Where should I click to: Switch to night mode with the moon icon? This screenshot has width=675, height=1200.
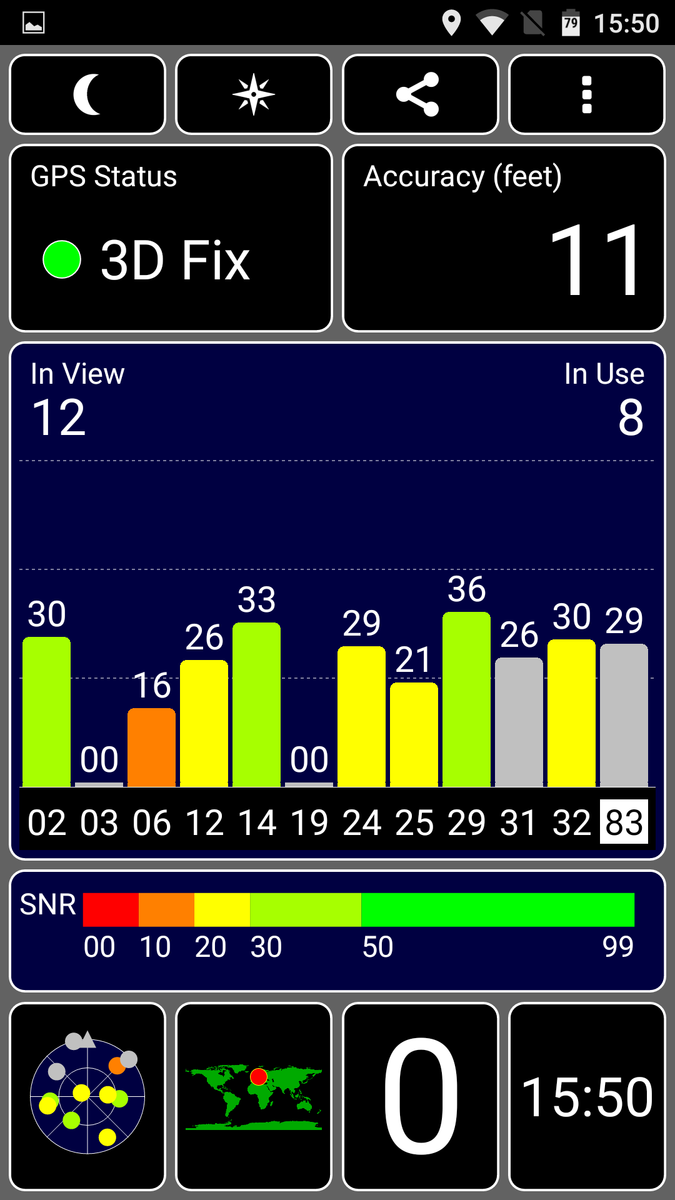(x=88, y=95)
